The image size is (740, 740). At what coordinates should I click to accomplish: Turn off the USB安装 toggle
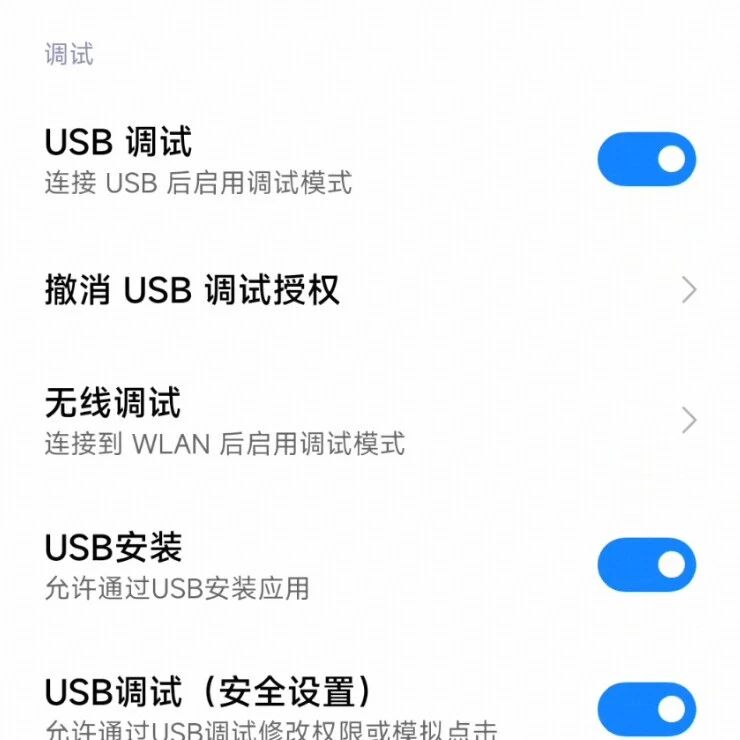click(x=646, y=565)
